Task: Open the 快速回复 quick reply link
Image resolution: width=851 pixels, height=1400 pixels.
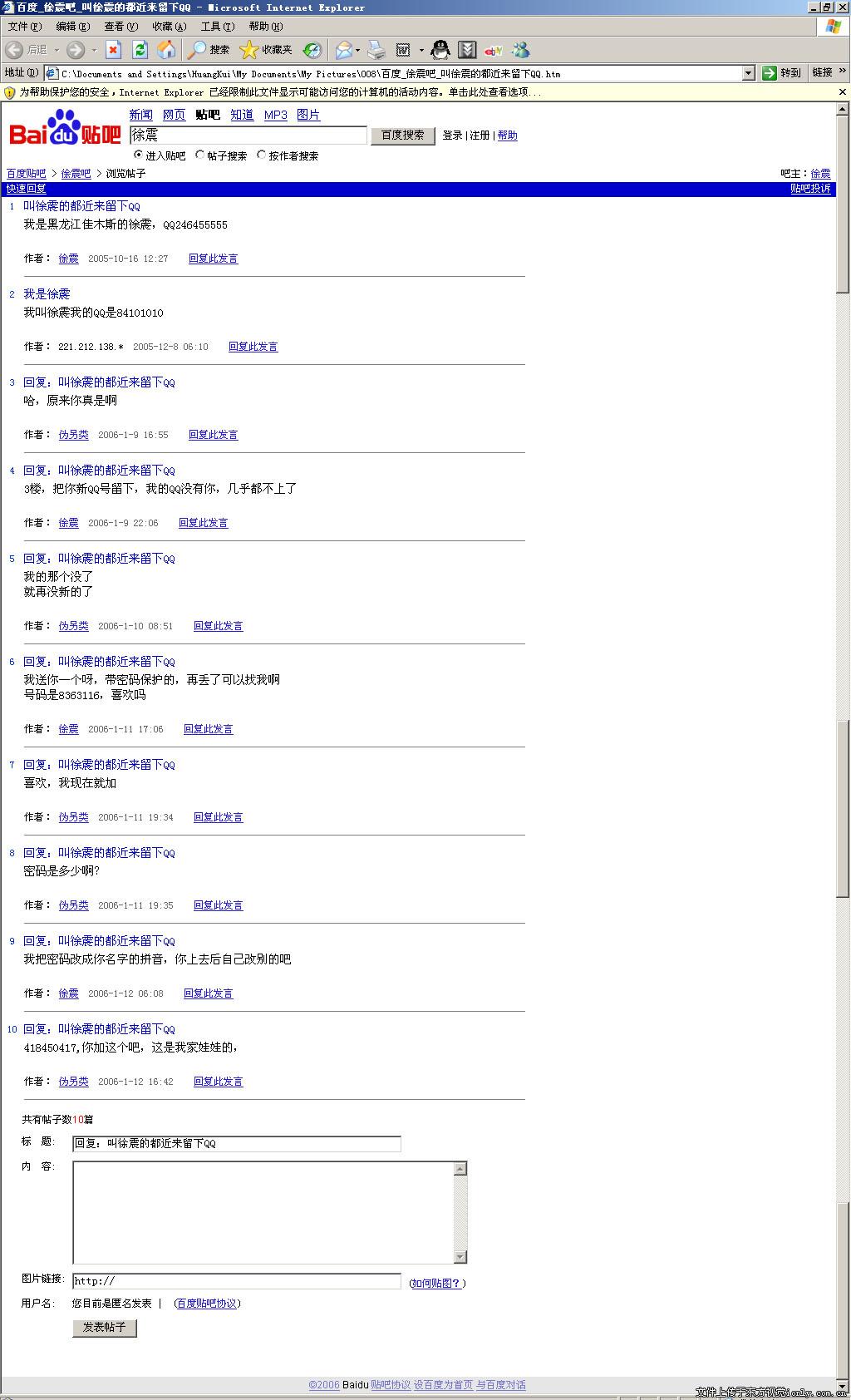Action: (27, 189)
